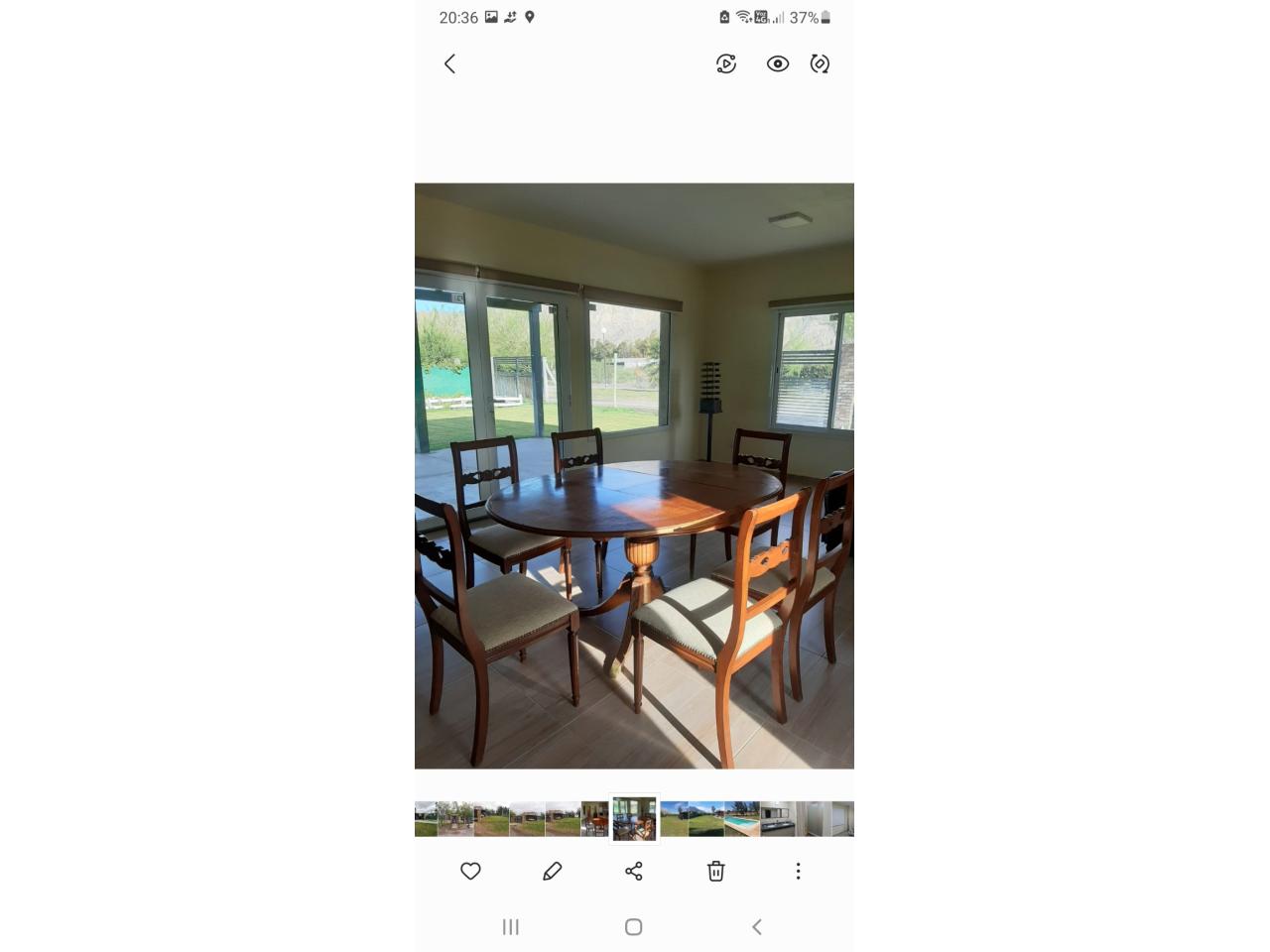Open the more options menu

798,871
